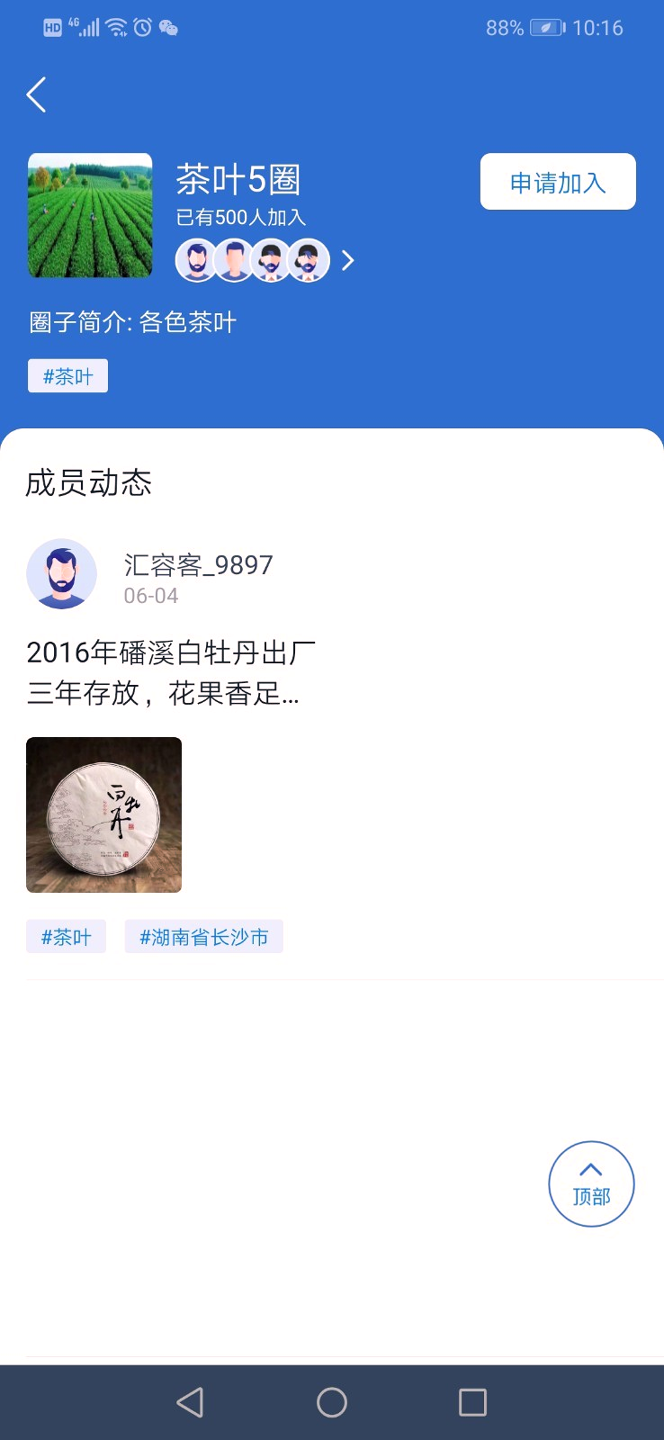Open 汇容客_9897's profile avatar

[x=62, y=574]
